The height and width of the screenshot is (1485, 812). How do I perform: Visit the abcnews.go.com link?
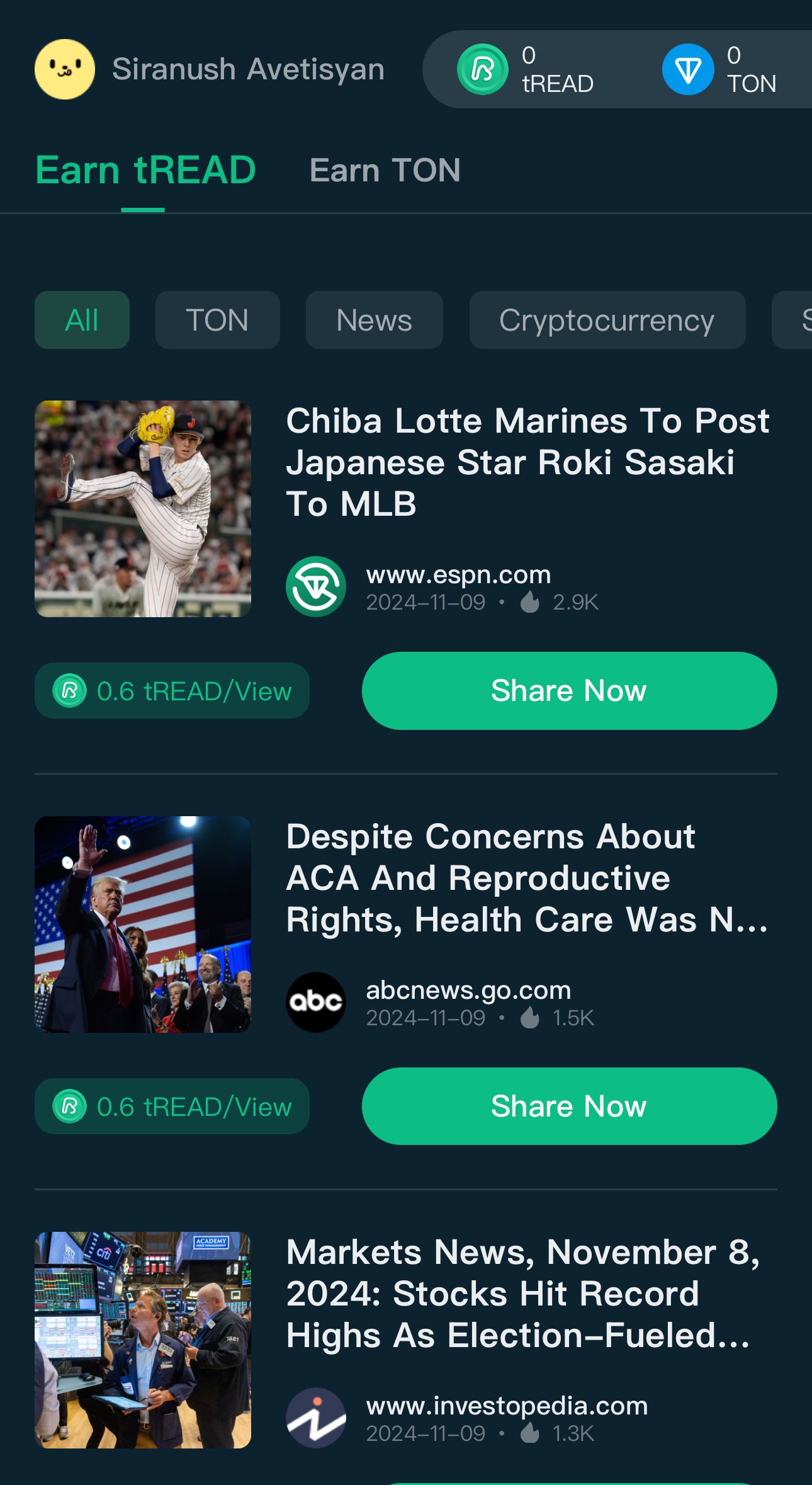pos(468,990)
